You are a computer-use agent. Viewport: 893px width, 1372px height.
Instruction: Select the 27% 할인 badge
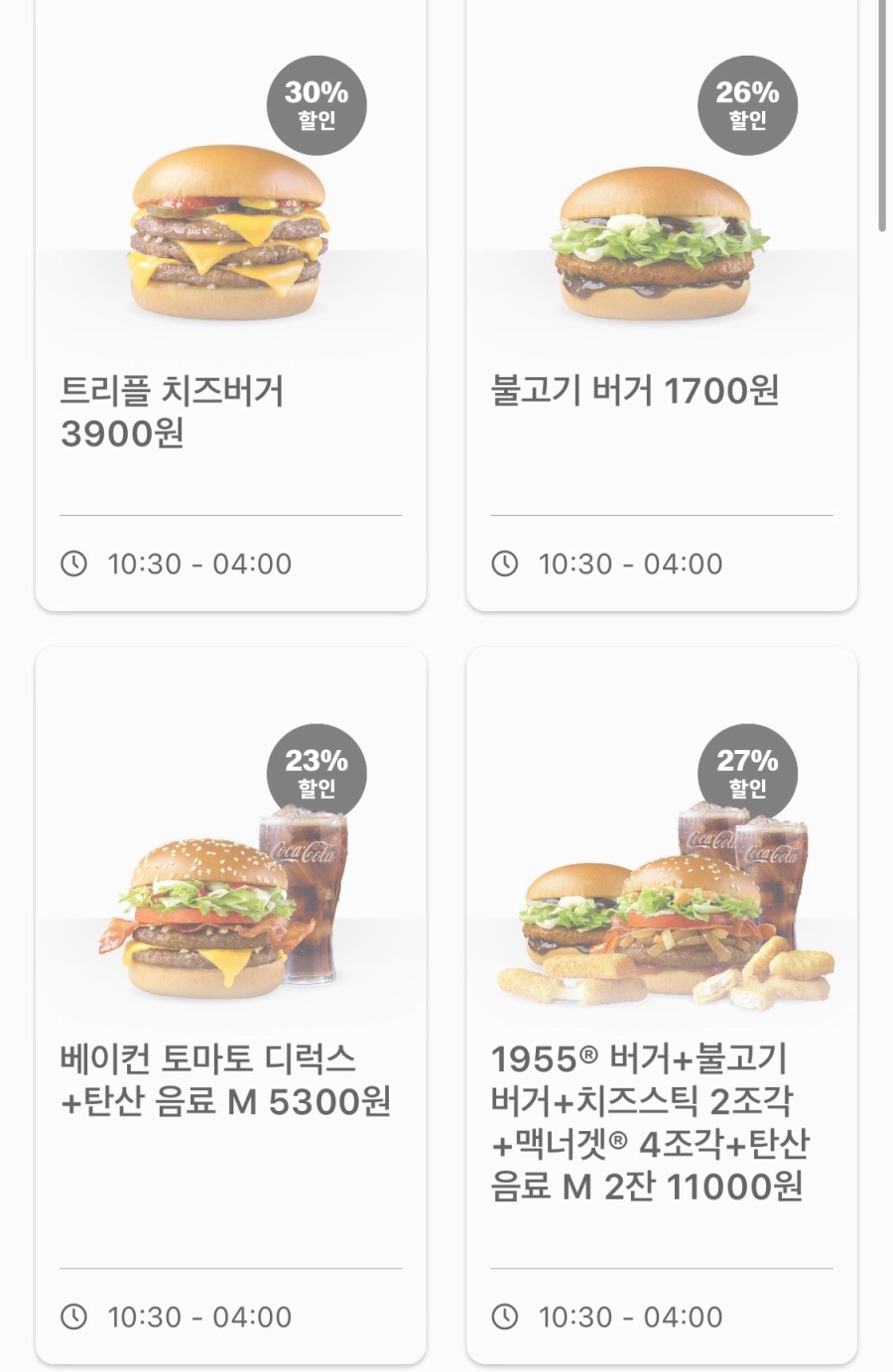(746, 774)
